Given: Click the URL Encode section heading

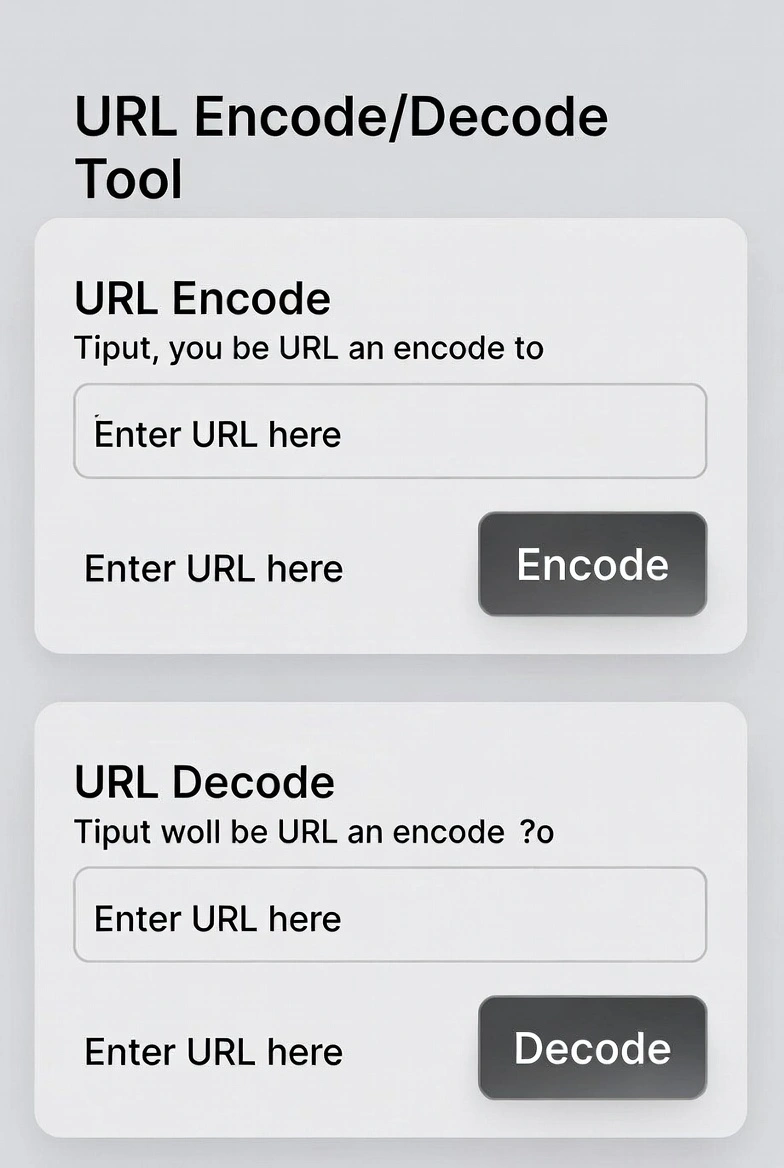Looking at the screenshot, I should tap(203, 297).
